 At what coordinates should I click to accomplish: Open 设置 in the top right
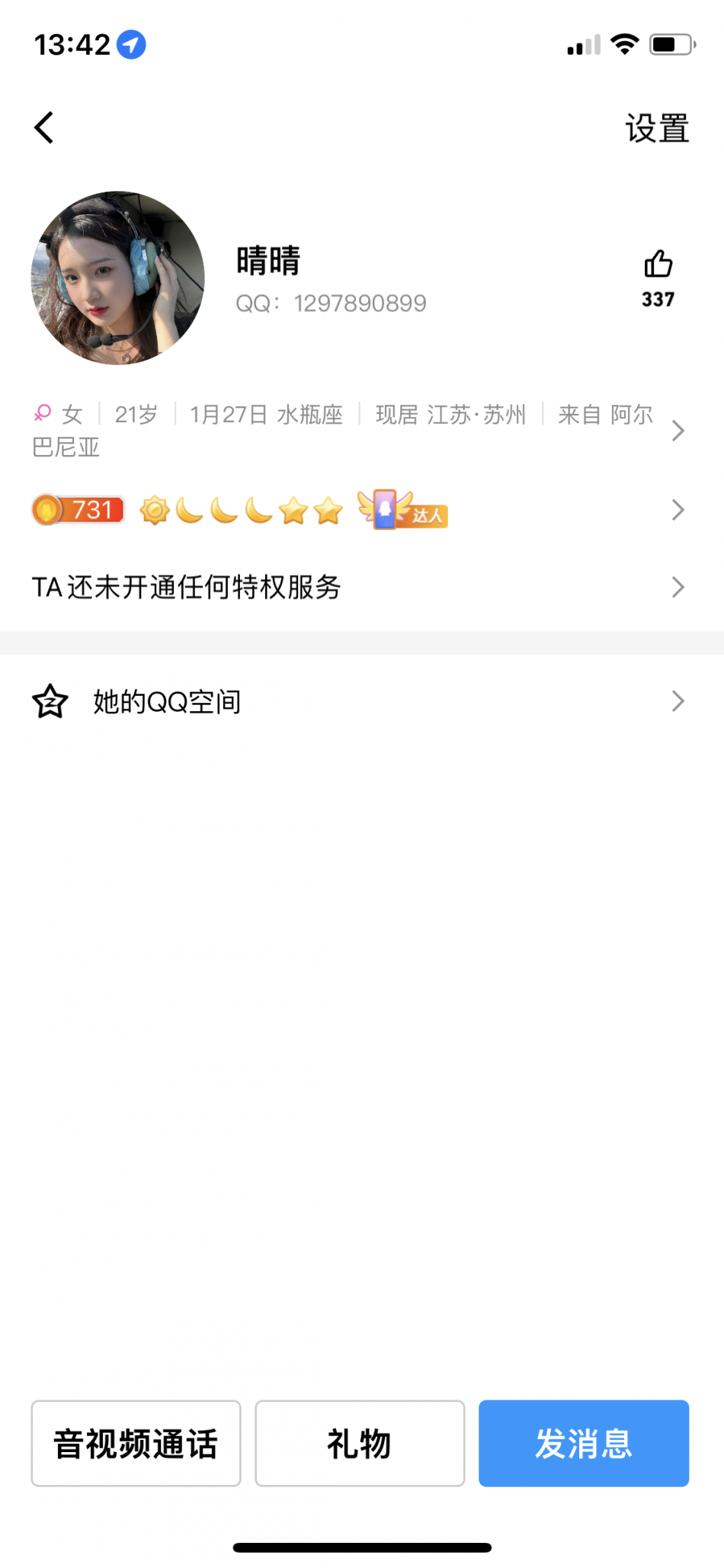(x=657, y=128)
